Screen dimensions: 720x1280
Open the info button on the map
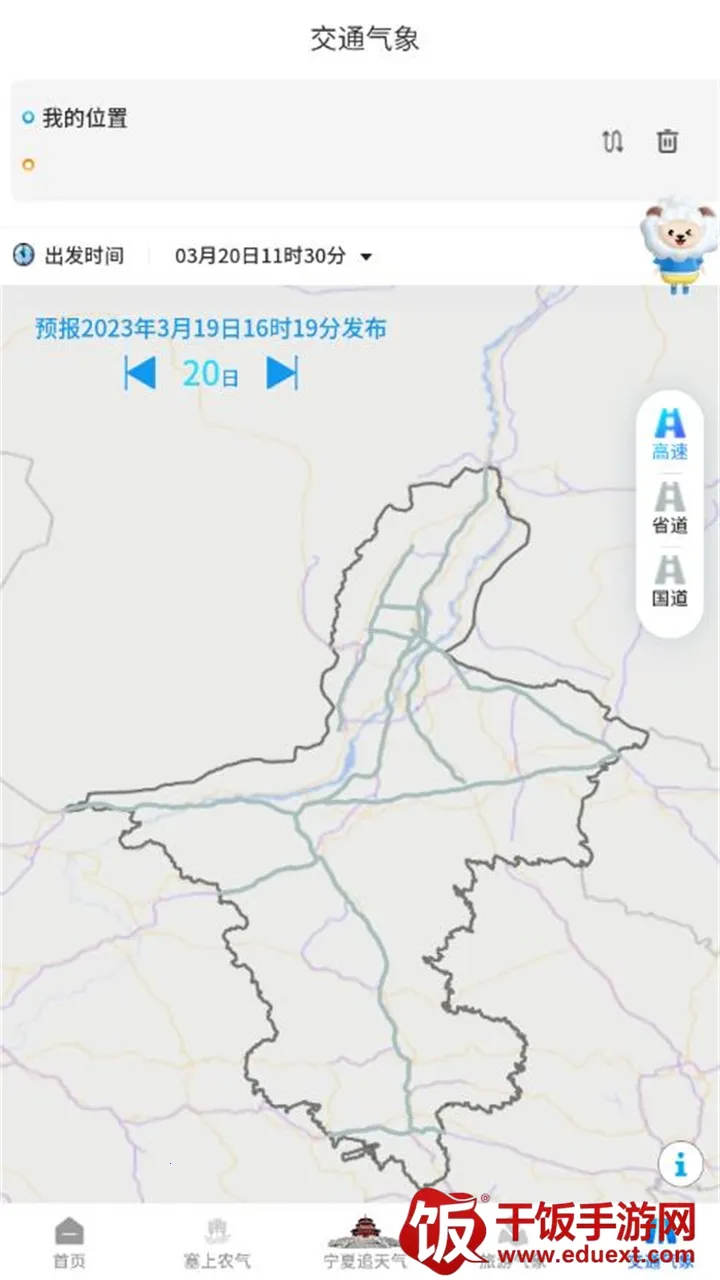[681, 1164]
